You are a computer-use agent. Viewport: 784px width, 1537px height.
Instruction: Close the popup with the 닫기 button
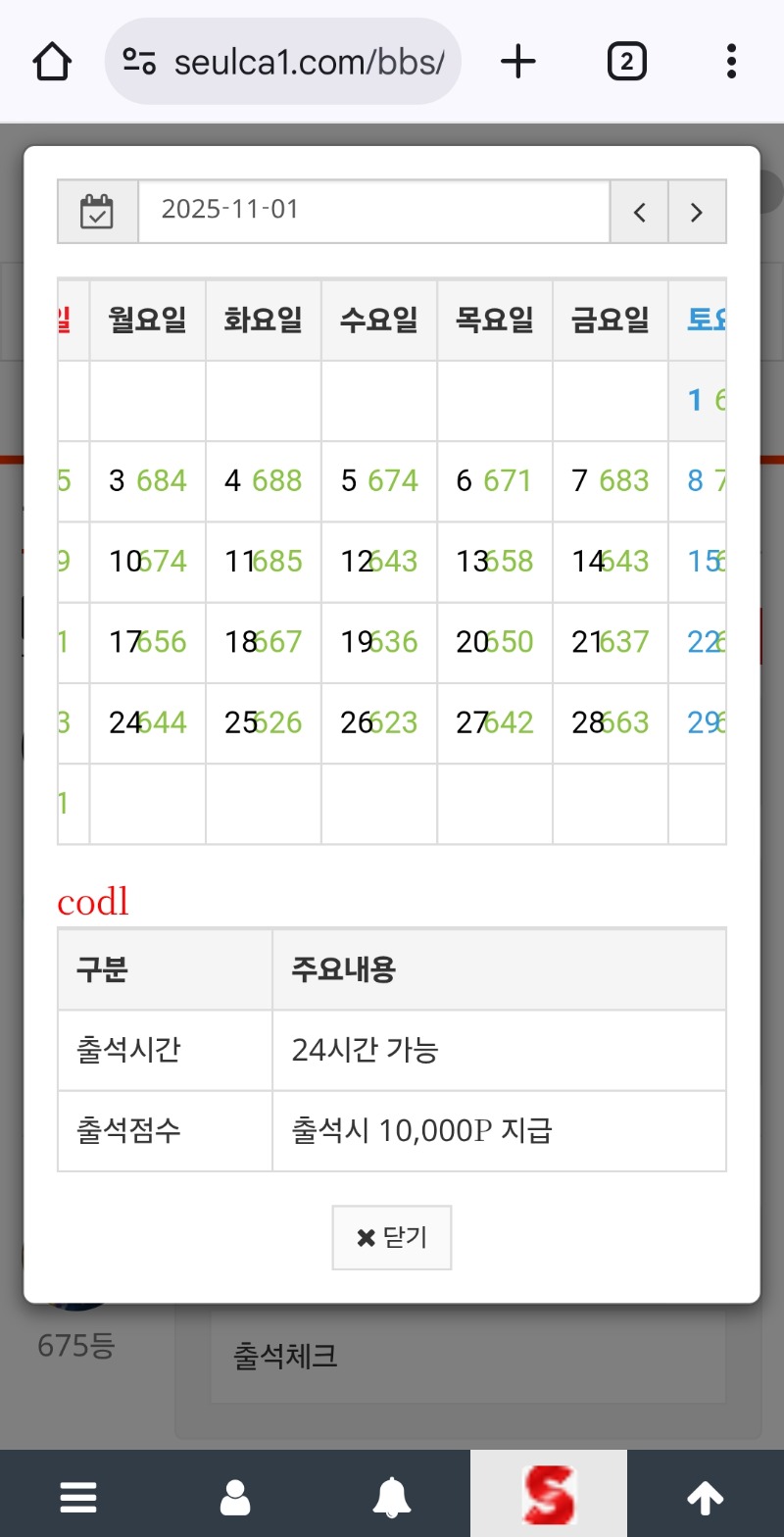pos(391,1237)
